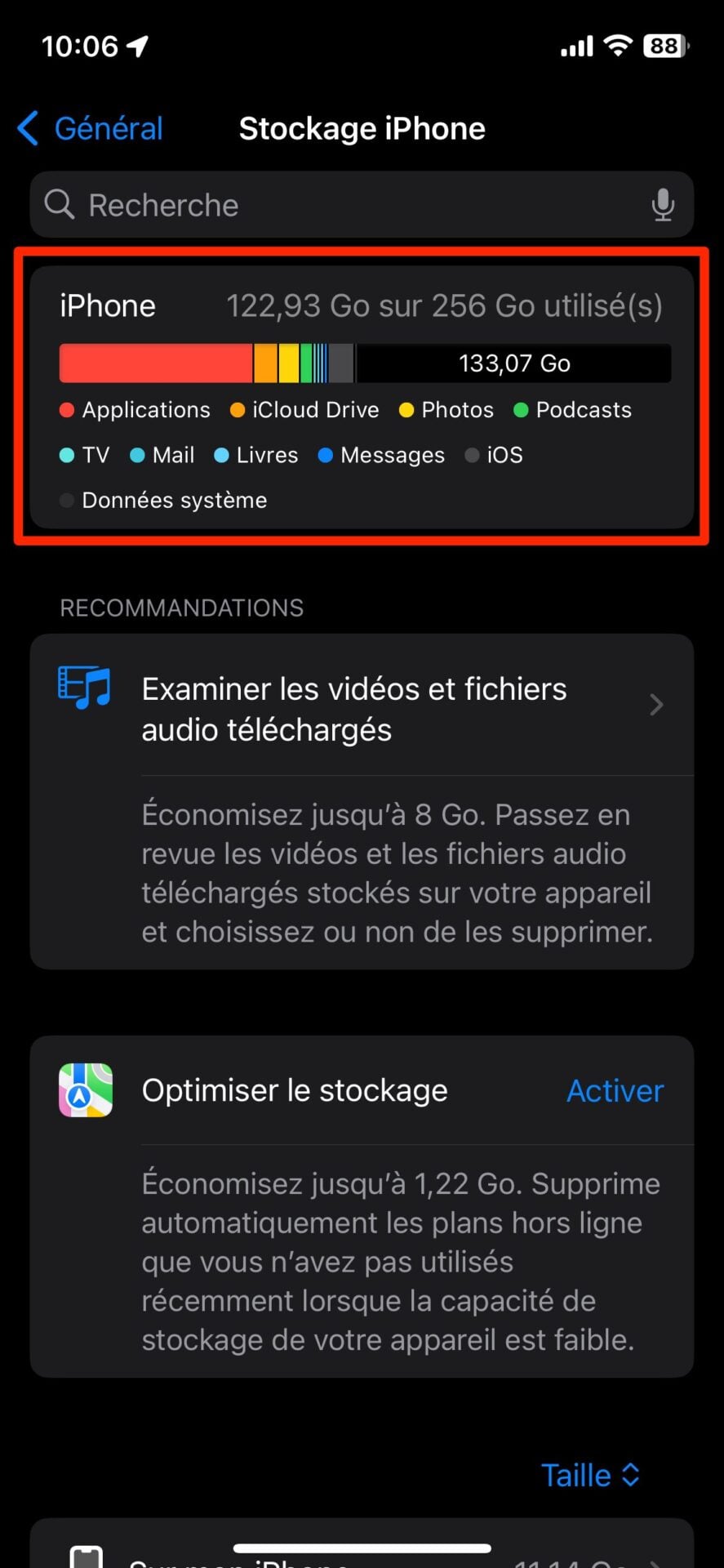Go back to Général settings
Viewport: 724px width, 1568px height.
pos(91,129)
